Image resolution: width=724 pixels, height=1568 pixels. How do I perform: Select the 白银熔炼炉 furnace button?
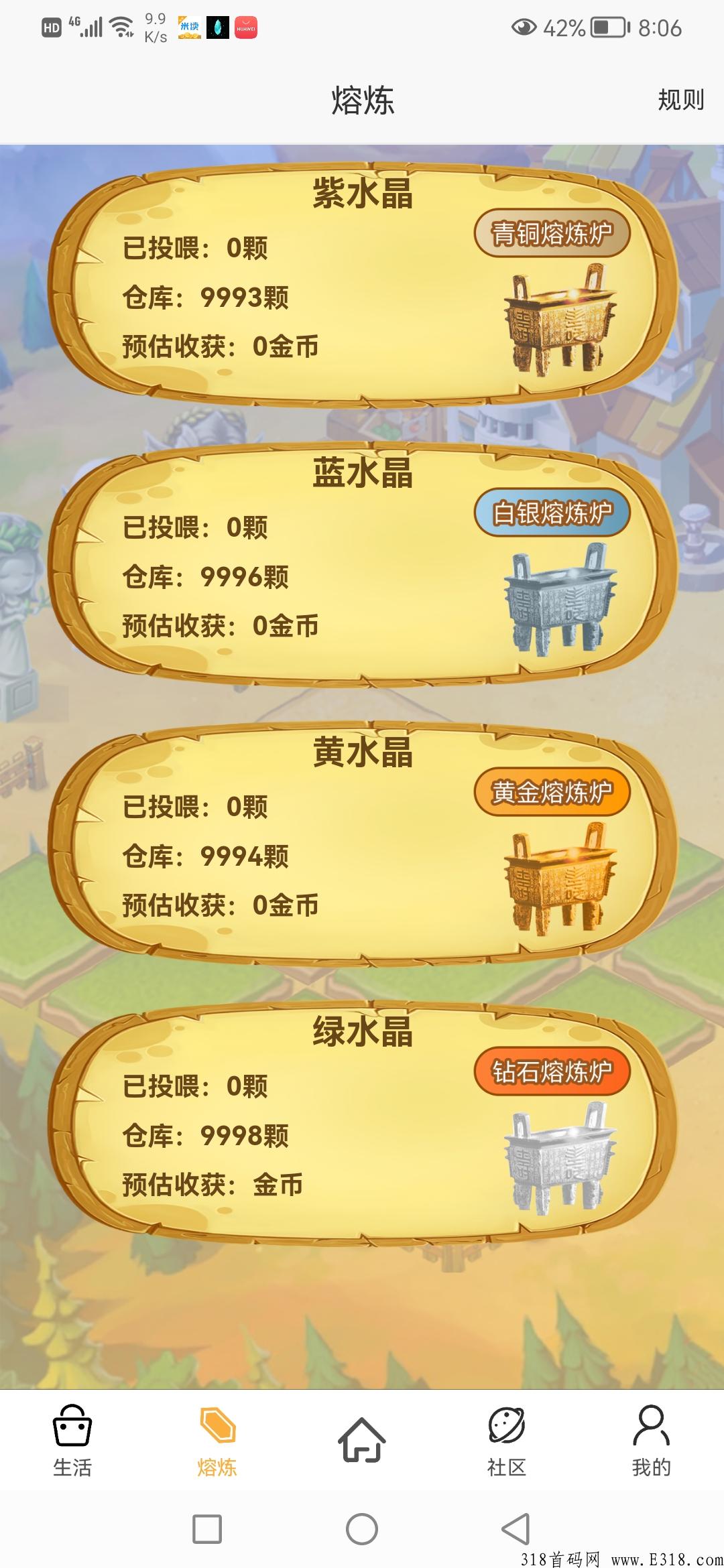pyautogui.click(x=552, y=513)
